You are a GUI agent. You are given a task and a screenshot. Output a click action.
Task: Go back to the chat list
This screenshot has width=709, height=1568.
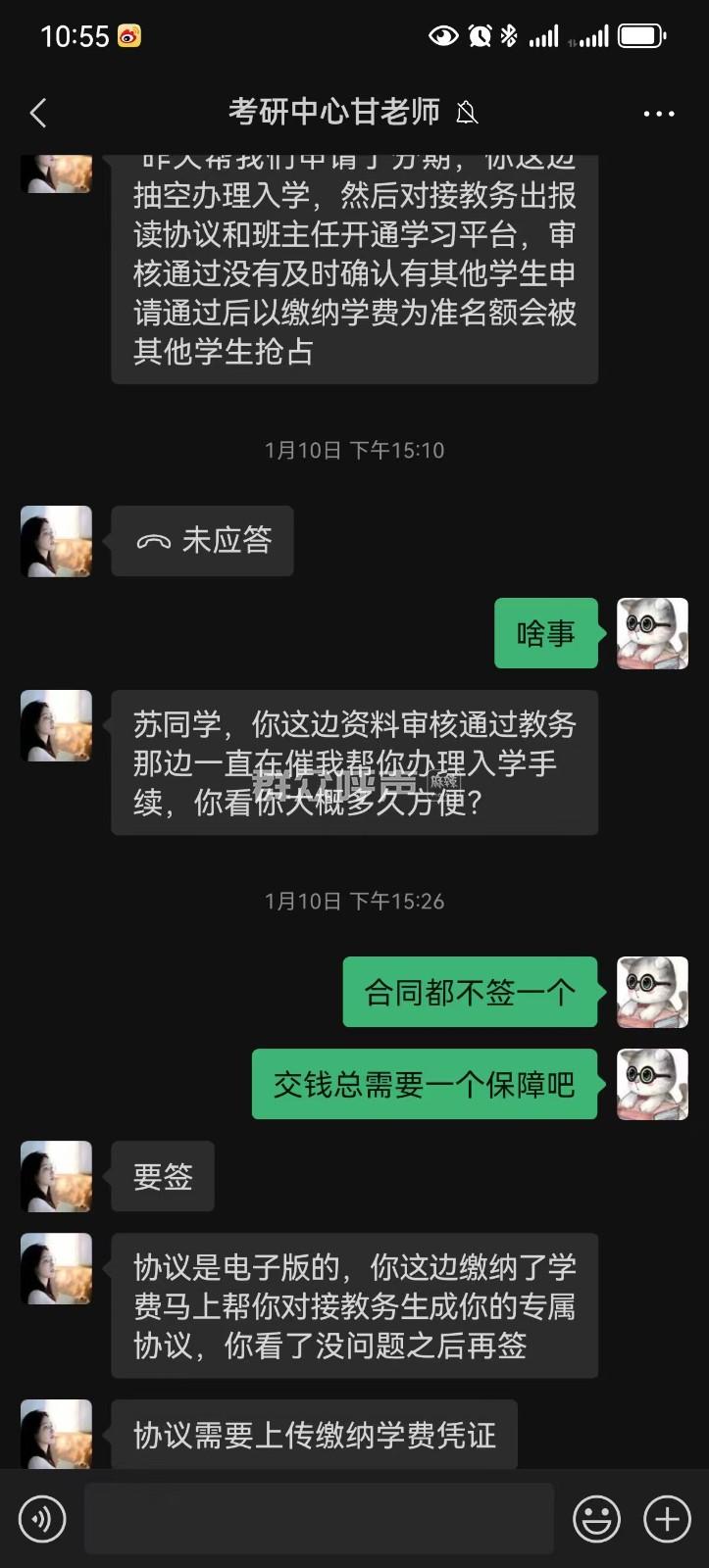coord(38,114)
